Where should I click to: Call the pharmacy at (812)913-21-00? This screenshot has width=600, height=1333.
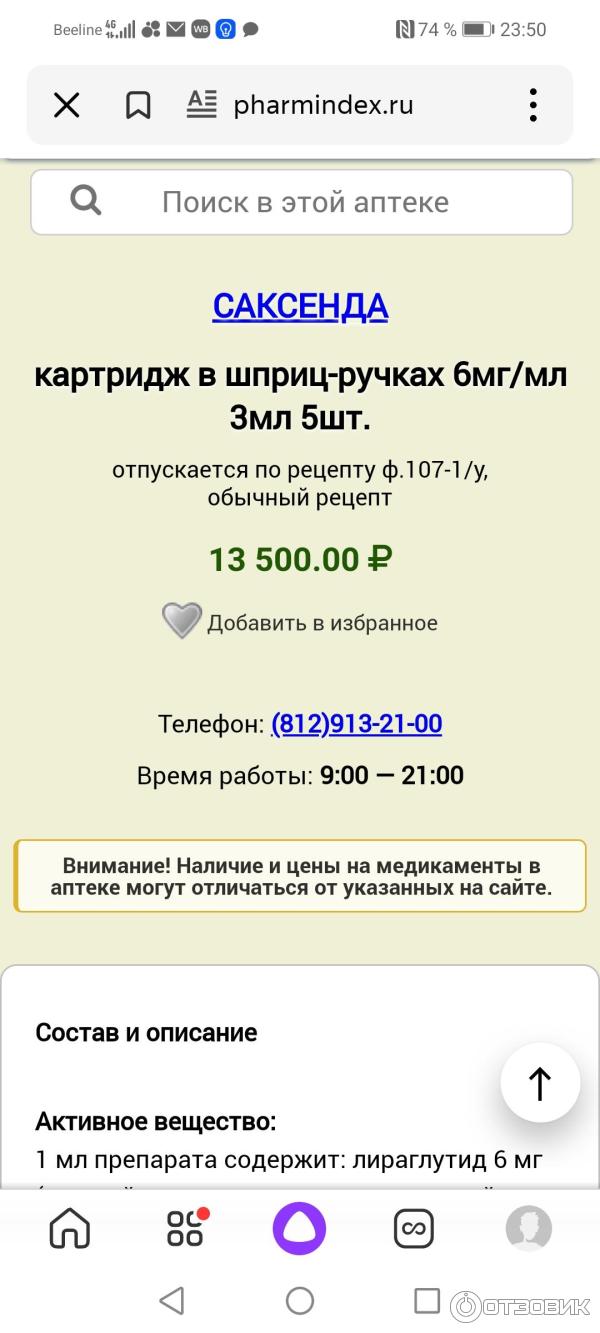[356, 724]
